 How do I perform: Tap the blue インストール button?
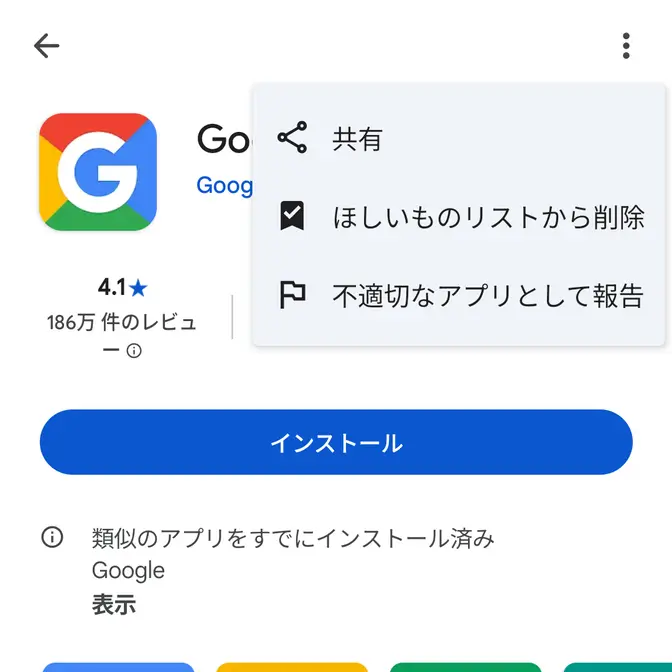336,442
